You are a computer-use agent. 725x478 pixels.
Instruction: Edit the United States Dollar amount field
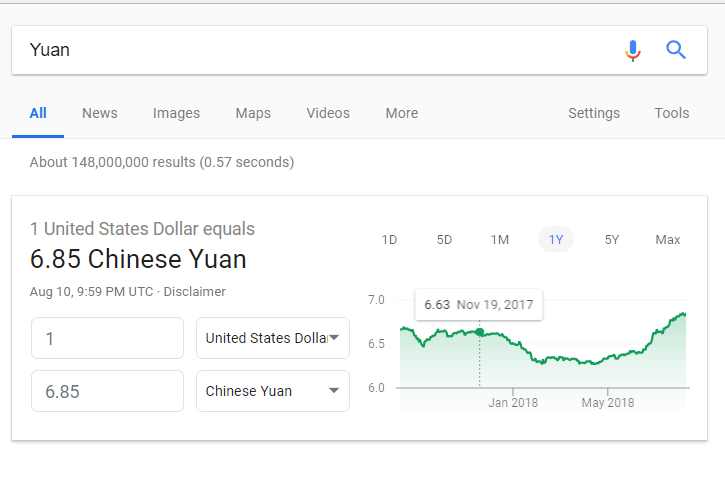107,338
